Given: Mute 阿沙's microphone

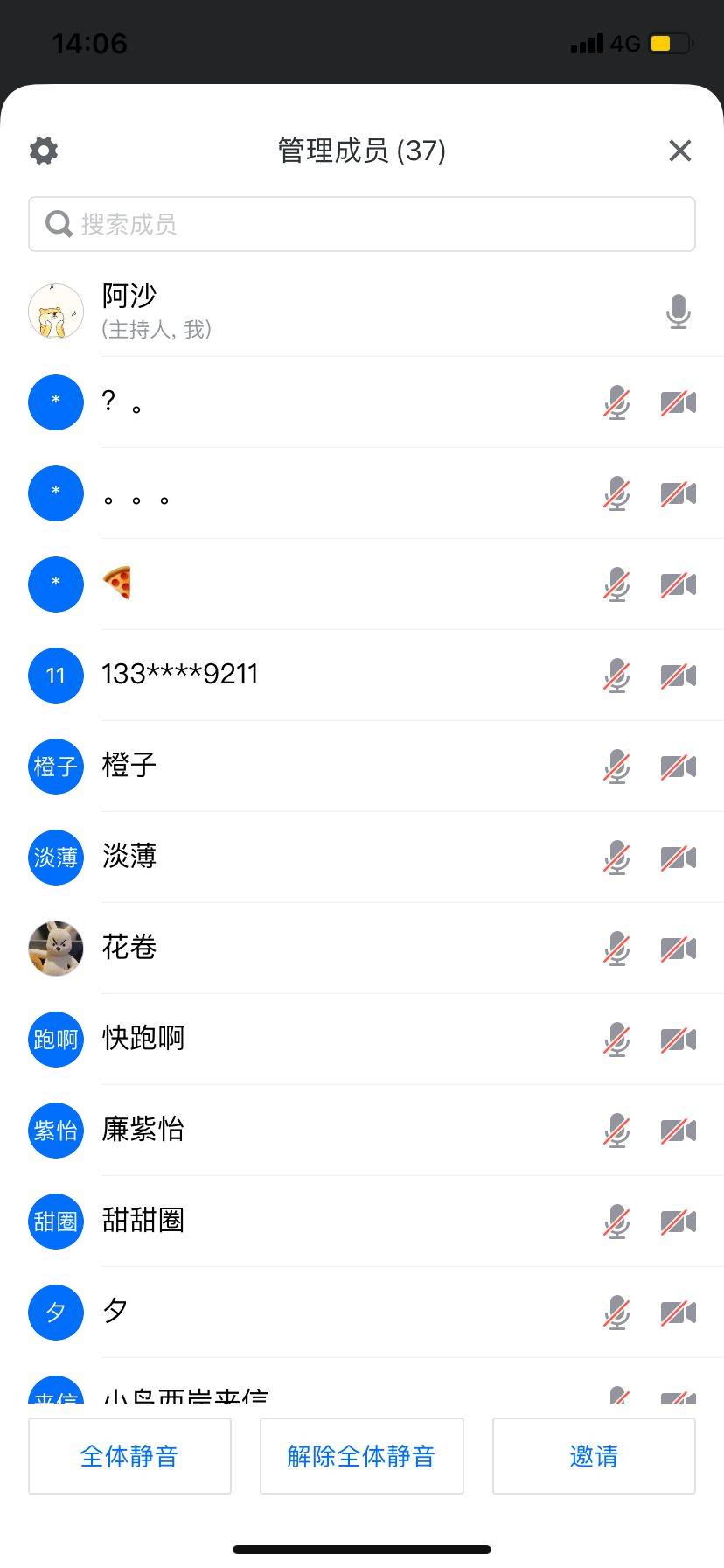Looking at the screenshot, I should coord(678,311).
